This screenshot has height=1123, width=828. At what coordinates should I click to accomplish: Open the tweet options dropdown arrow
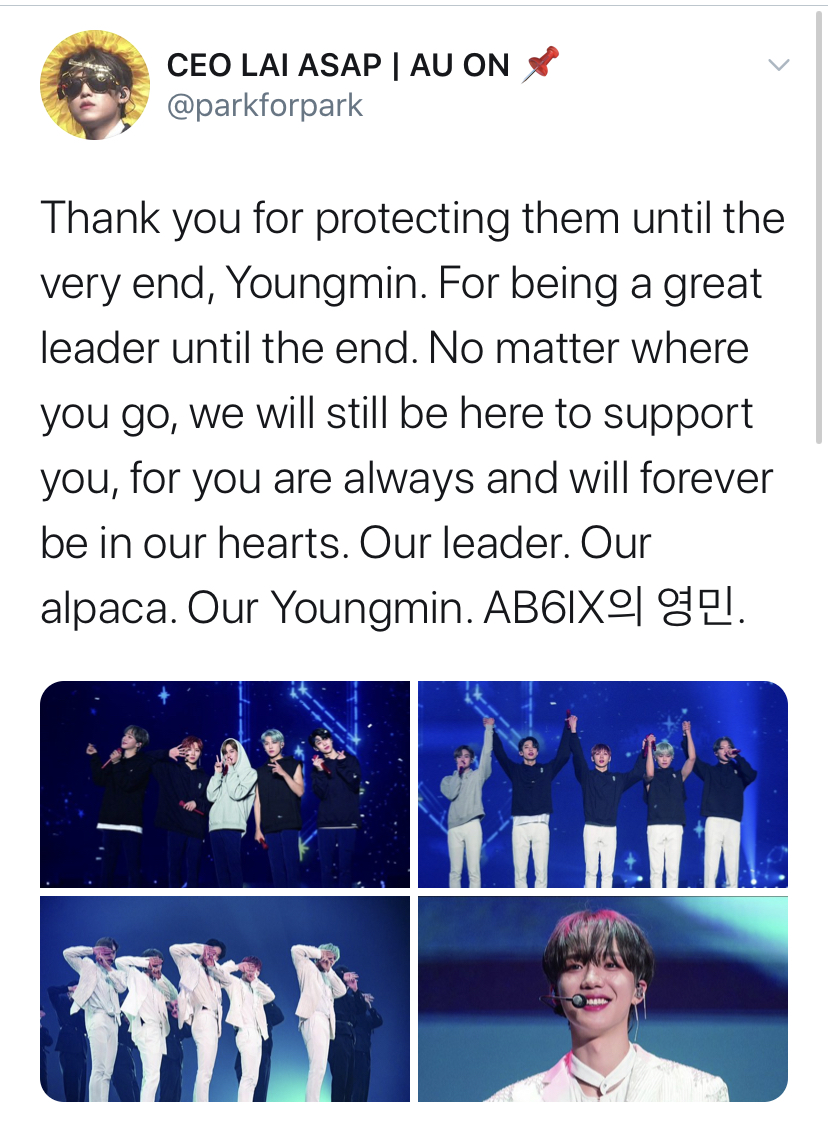(778, 66)
